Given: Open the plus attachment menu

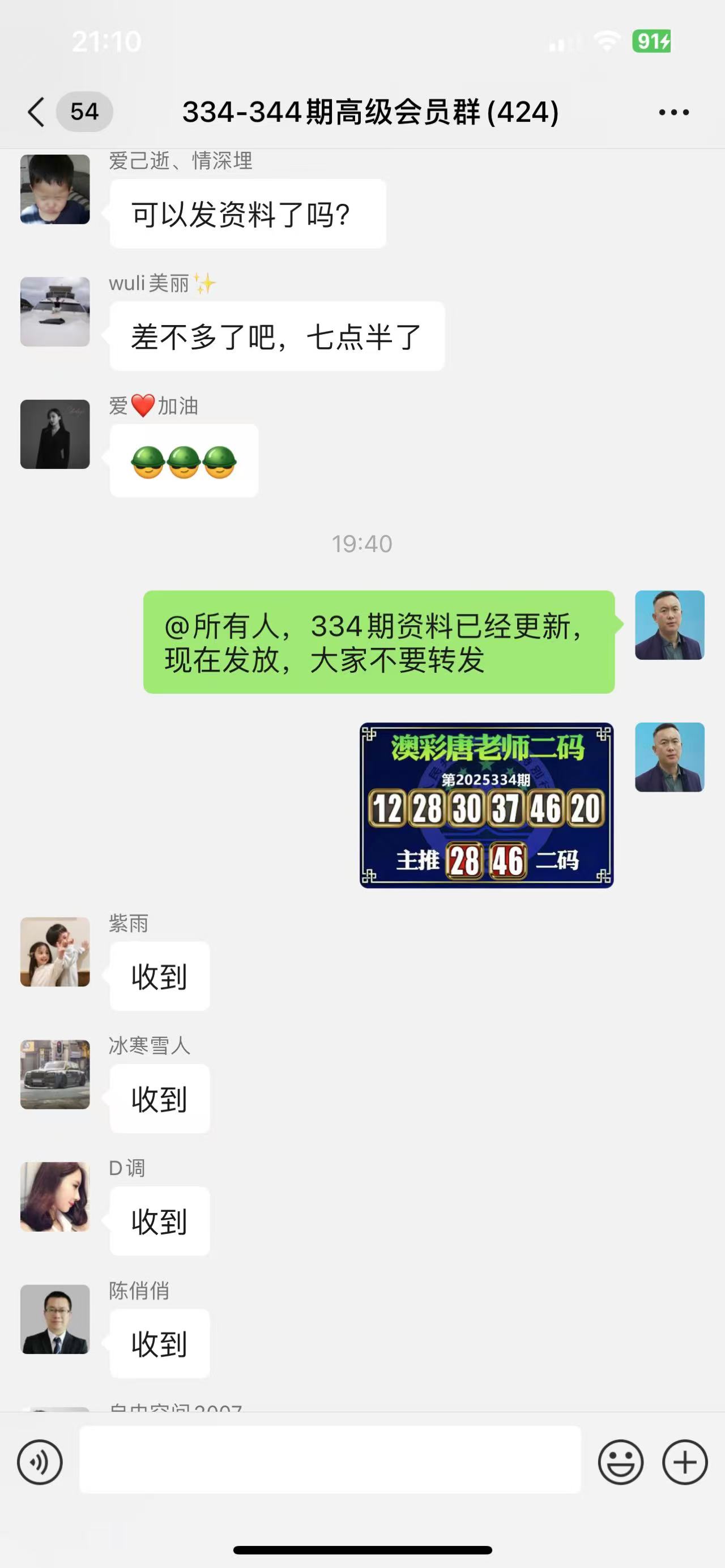Looking at the screenshot, I should pyautogui.click(x=685, y=1462).
